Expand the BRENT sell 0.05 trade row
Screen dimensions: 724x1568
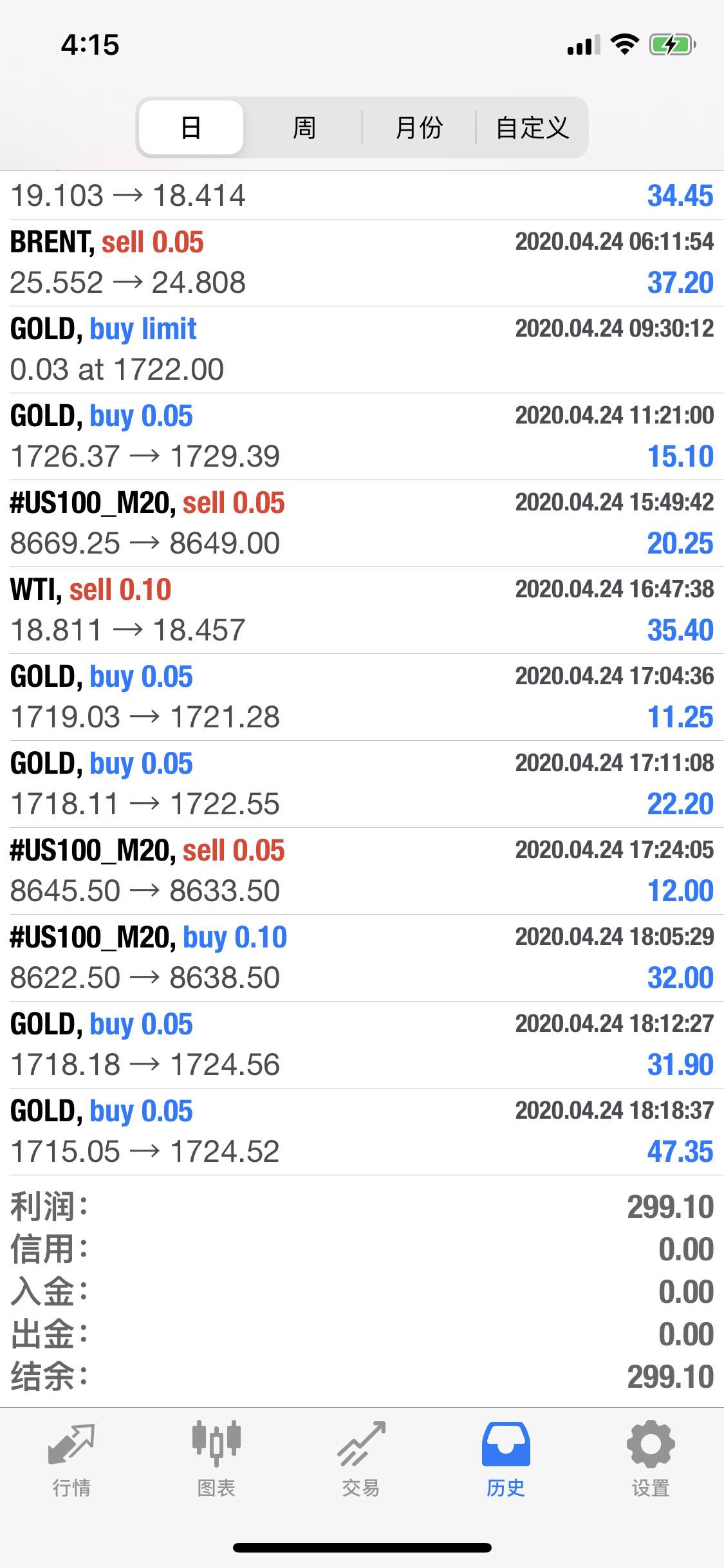pyautogui.click(x=362, y=263)
